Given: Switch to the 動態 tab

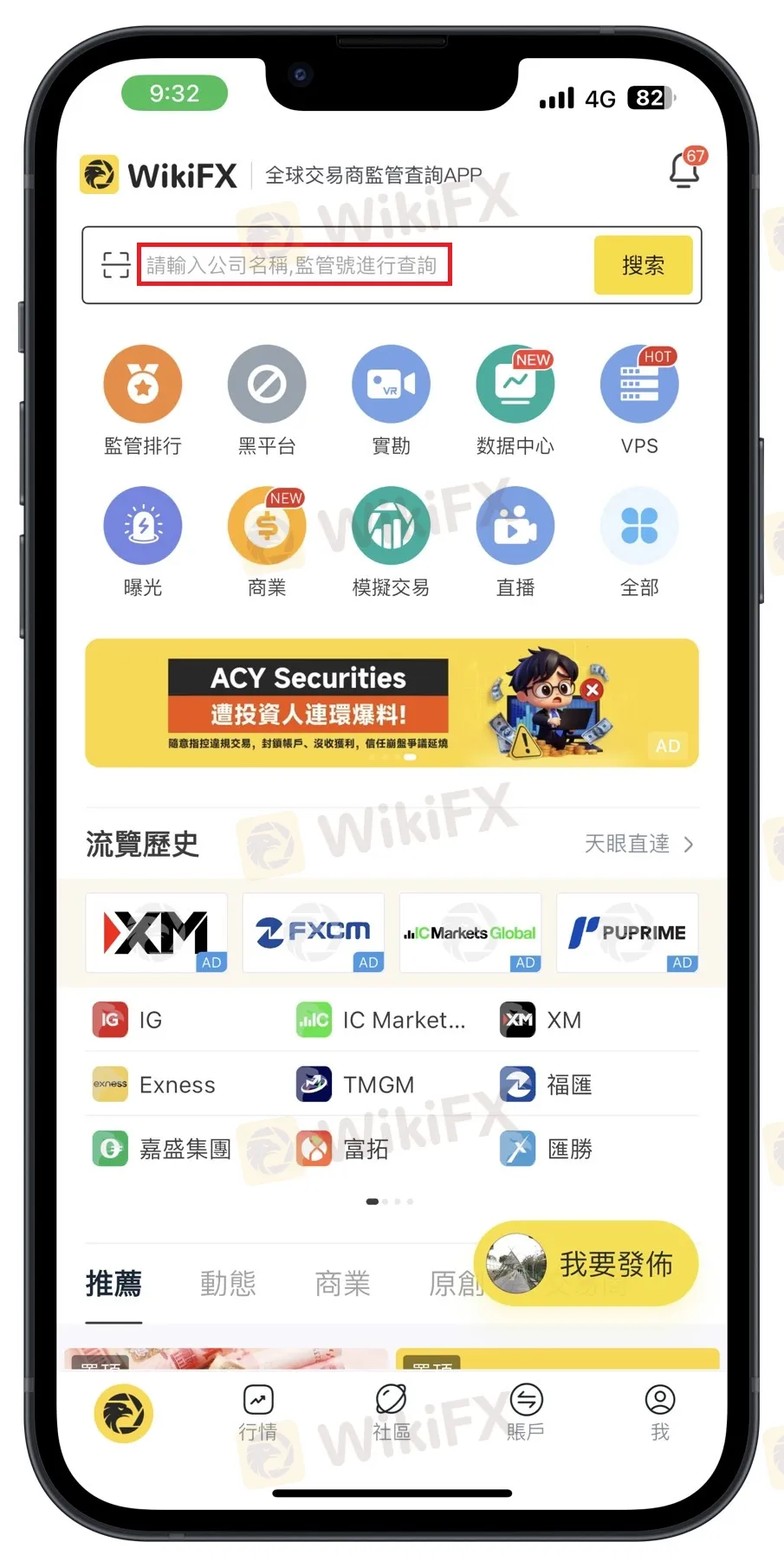Looking at the screenshot, I should click(228, 1283).
